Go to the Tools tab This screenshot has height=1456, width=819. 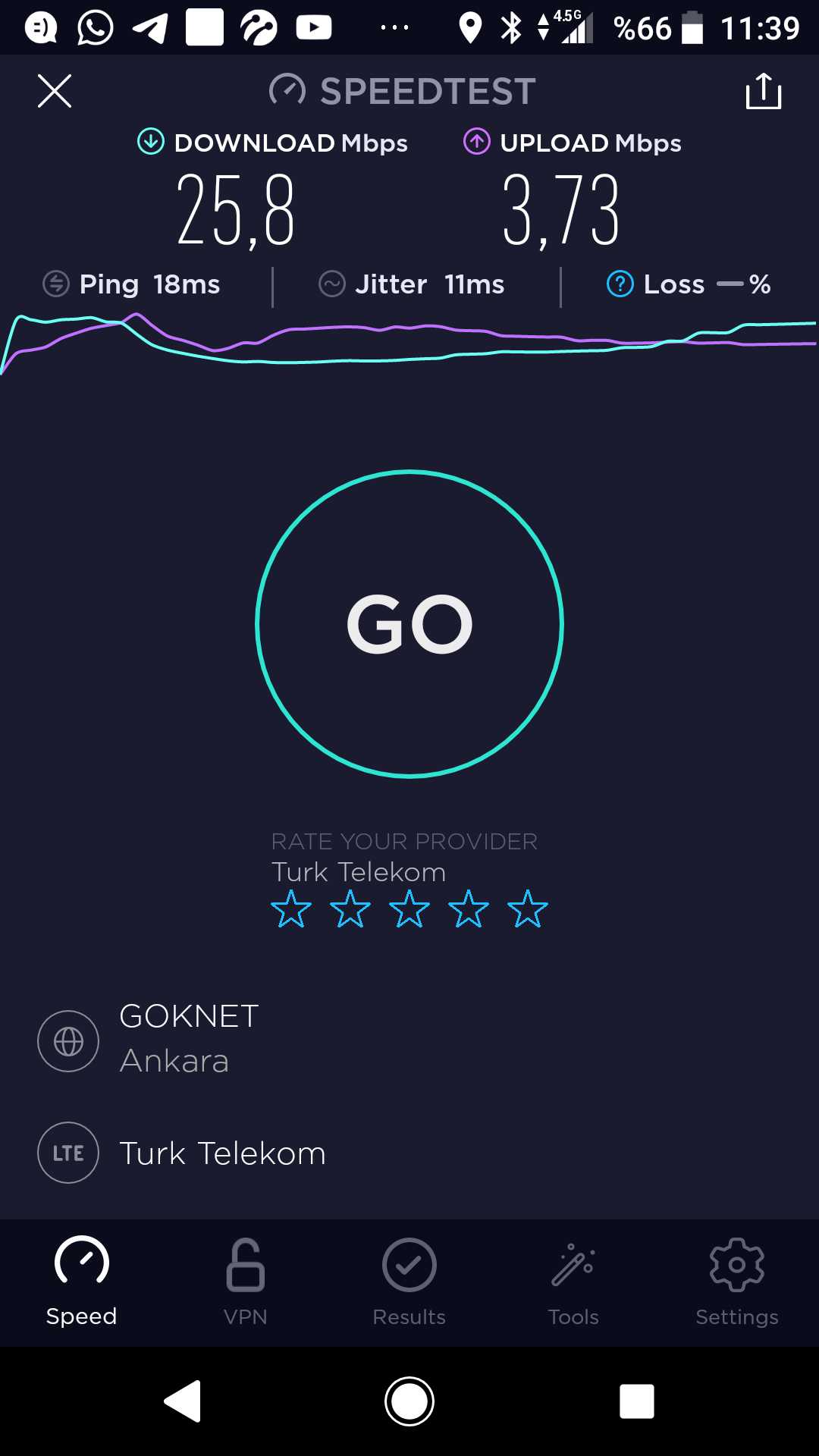573,1283
